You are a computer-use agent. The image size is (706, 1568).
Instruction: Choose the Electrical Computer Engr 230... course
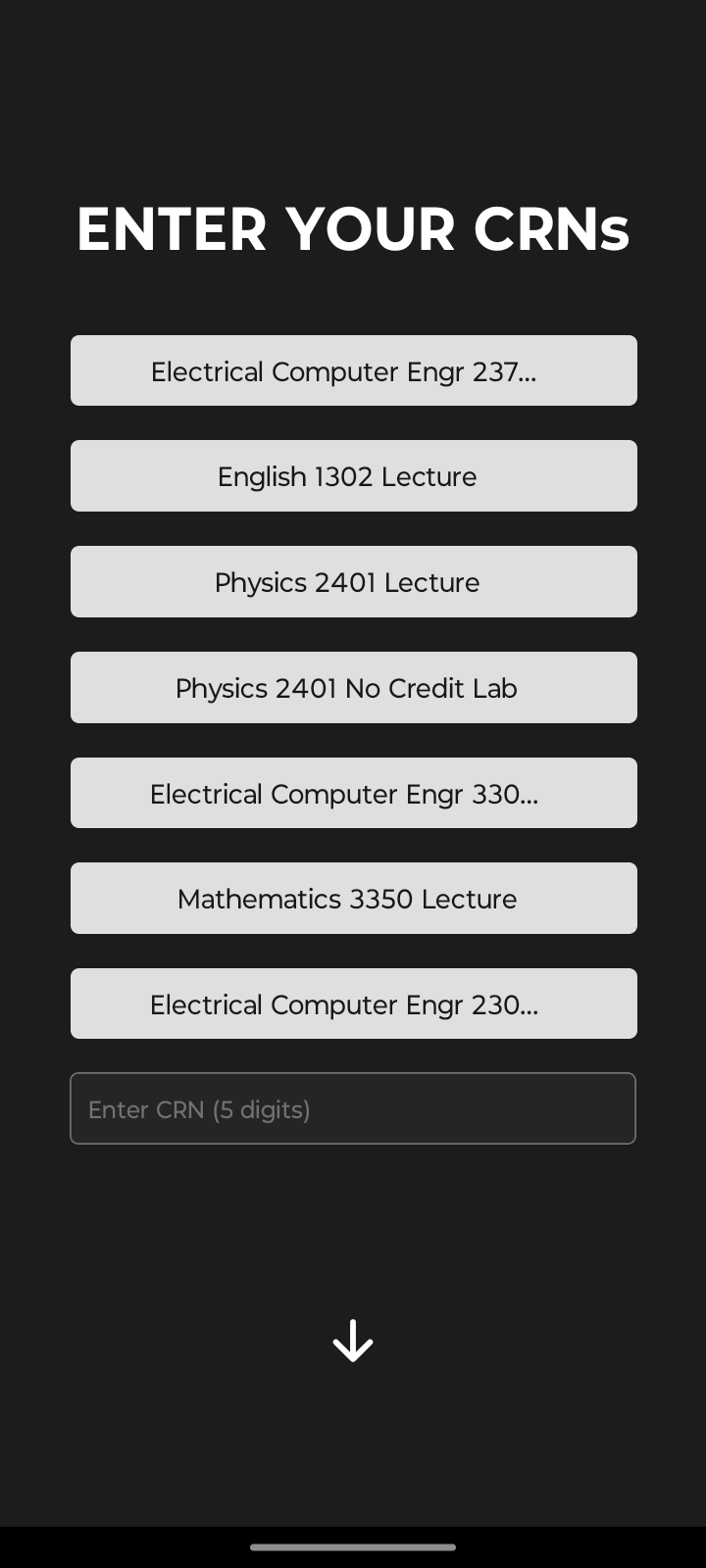tap(353, 1004)
